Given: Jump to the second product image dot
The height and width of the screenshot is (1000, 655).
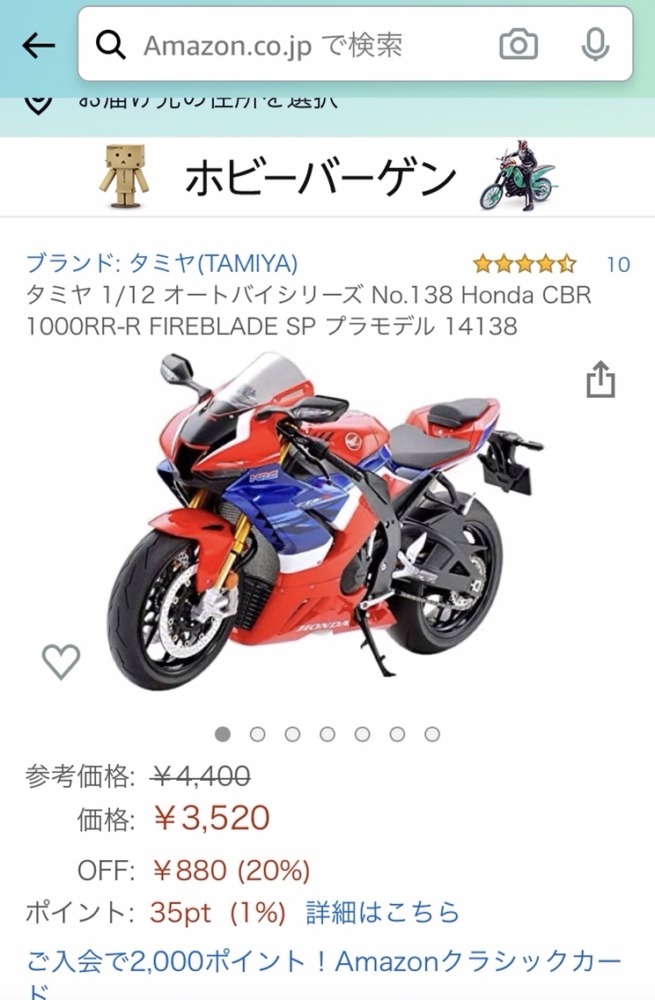Looking at the screenshot, I should pos(257,734).
